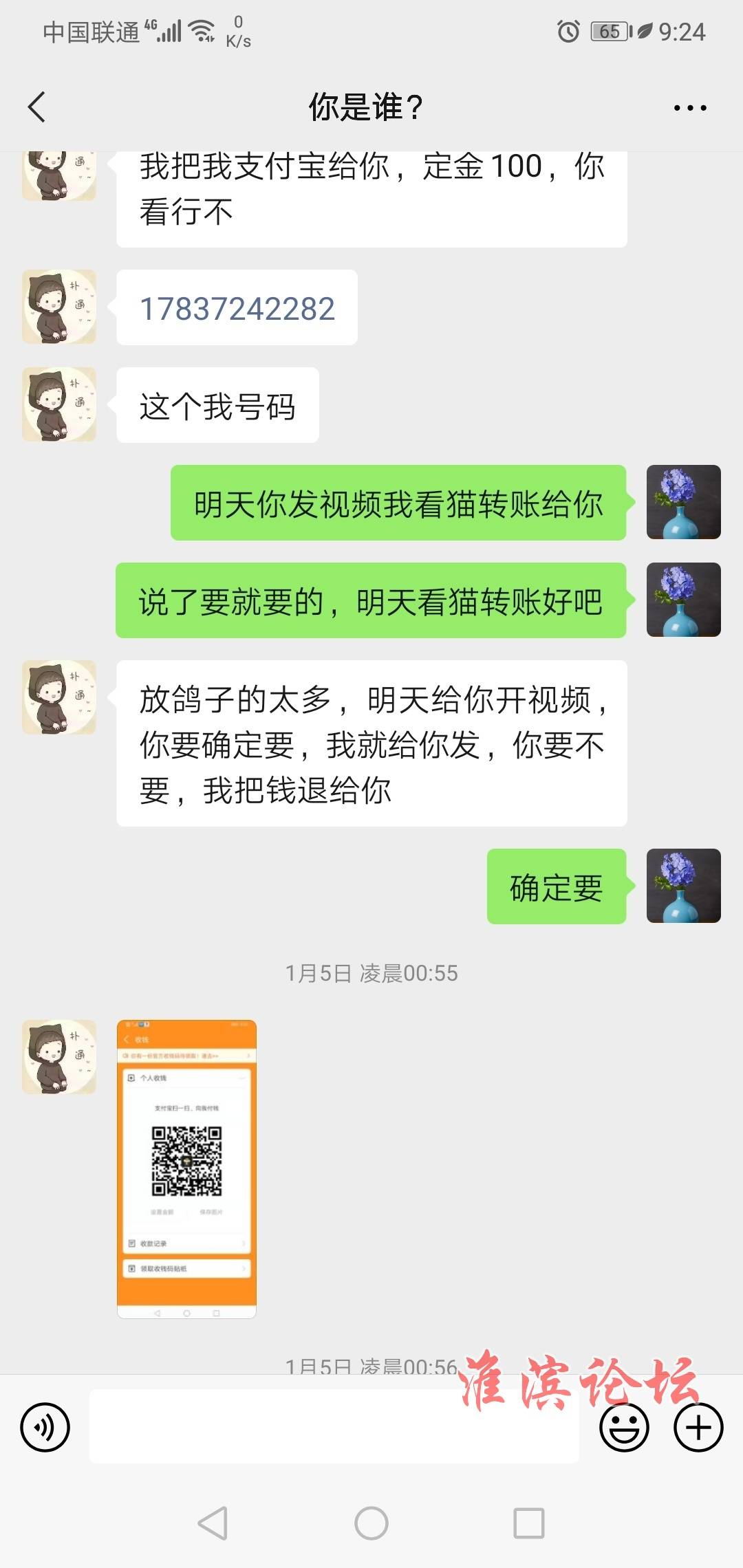Open the Alipay QR code image message
Image resolution: width=743 pixels, height=1568 pixels.
click(186, 1168)
